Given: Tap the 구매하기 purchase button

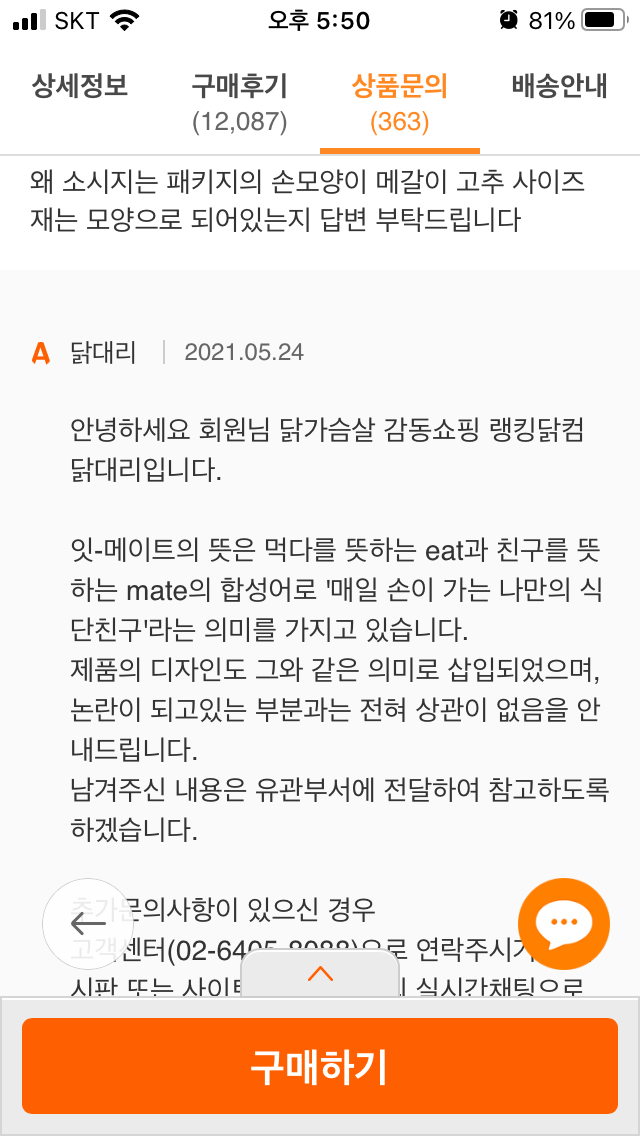Looking at the screenshot, I should (320, 1066).
